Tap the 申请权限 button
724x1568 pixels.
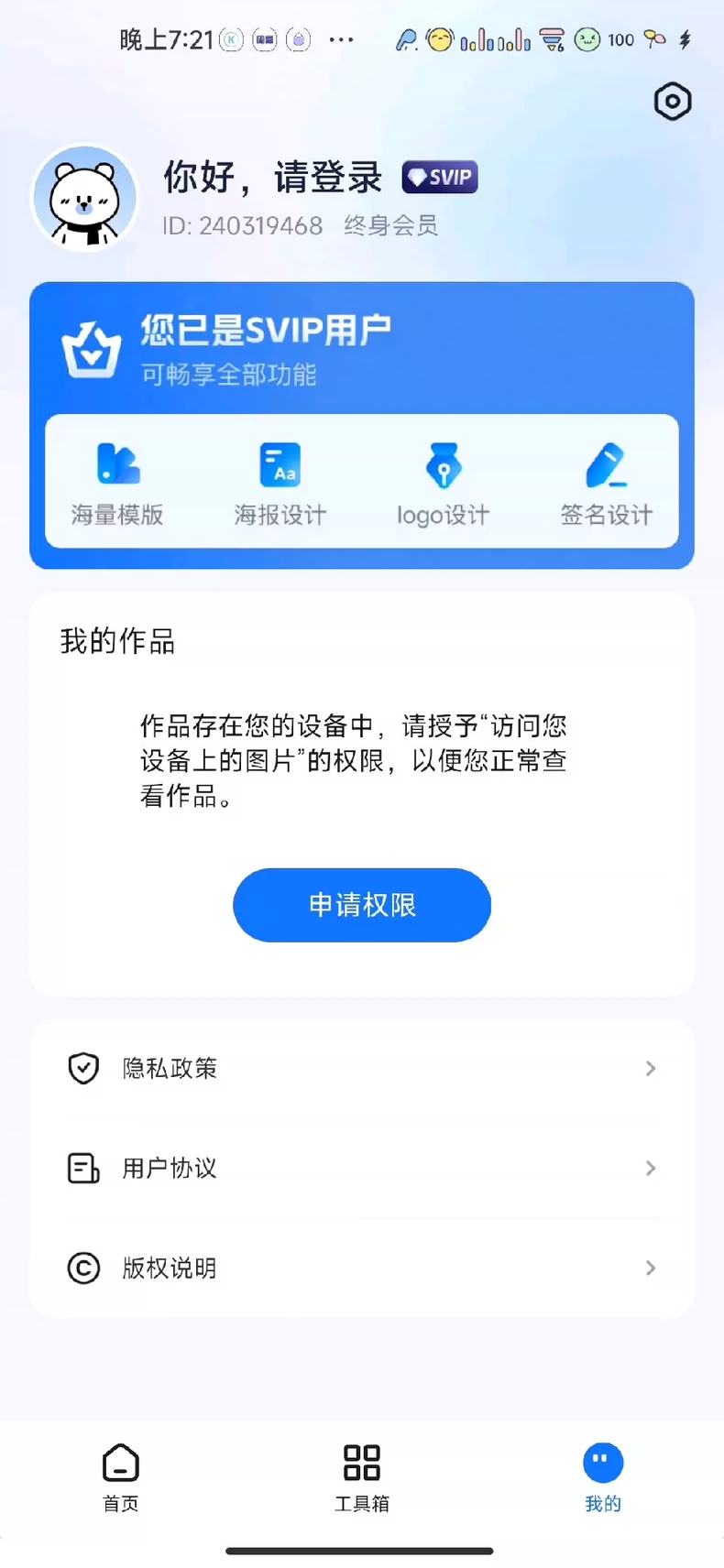pyautogui.click(x=362, y=905)
